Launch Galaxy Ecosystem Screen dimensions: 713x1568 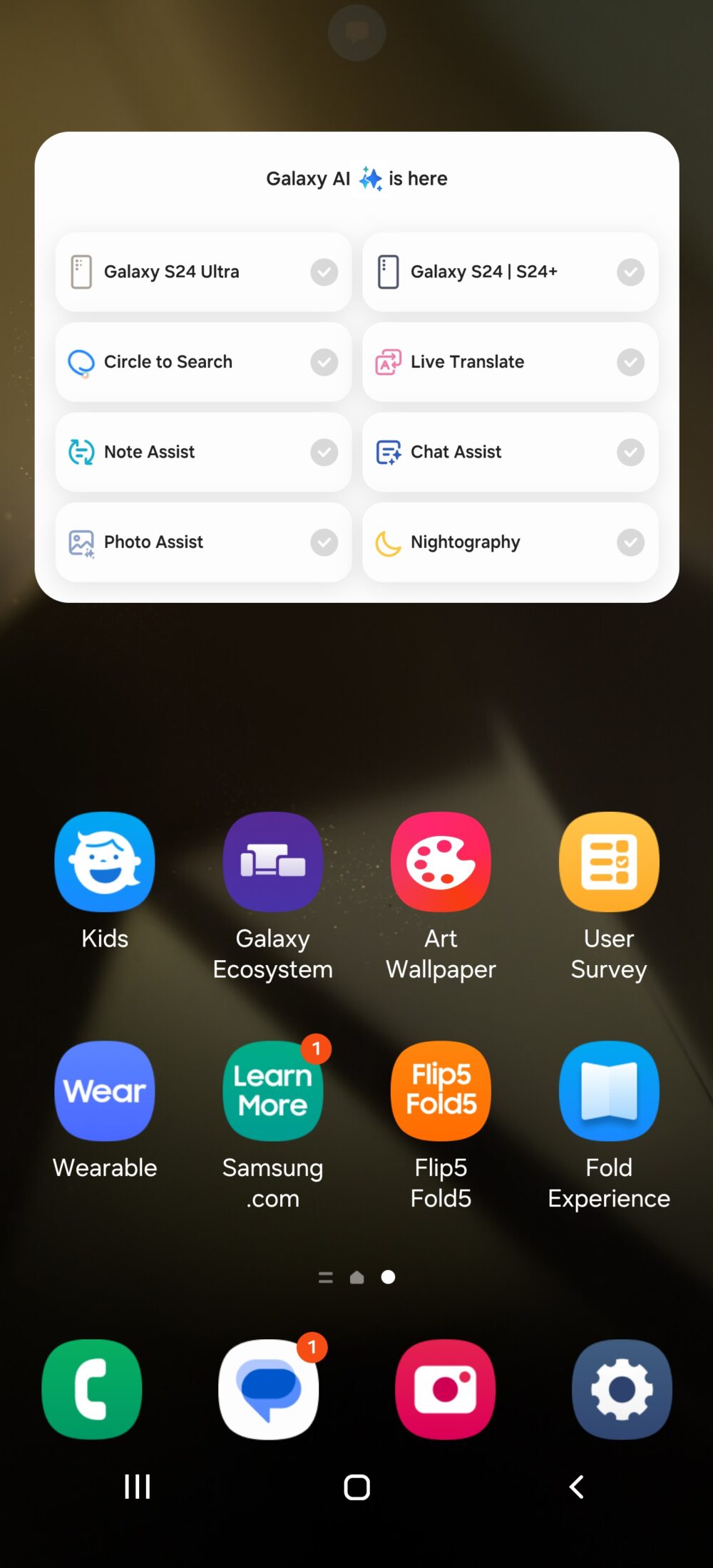coord(272,862)
